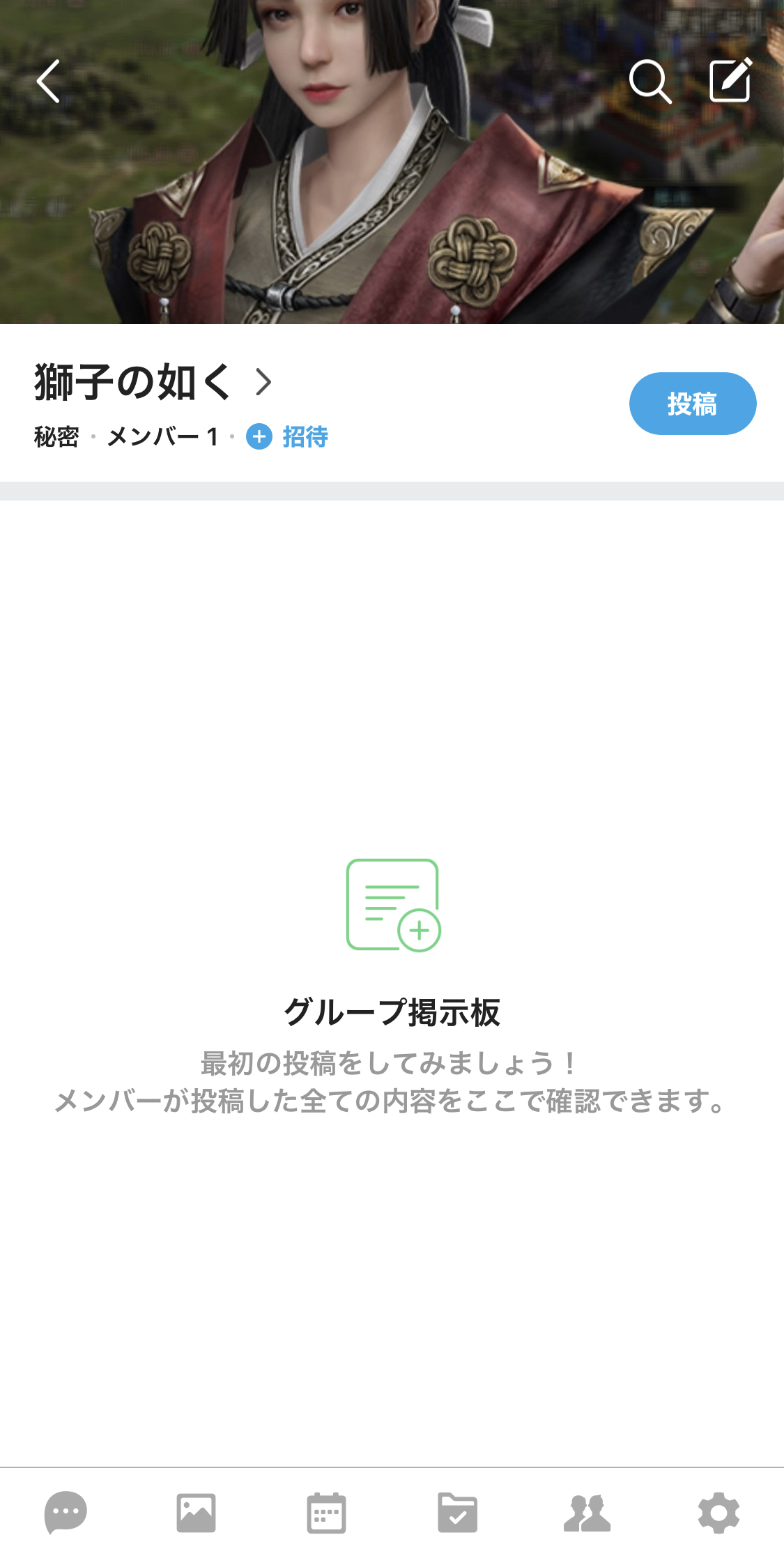Tap the compose pencil icon
This screenshot has width=784, height=1558.
[x=731, y=80]
